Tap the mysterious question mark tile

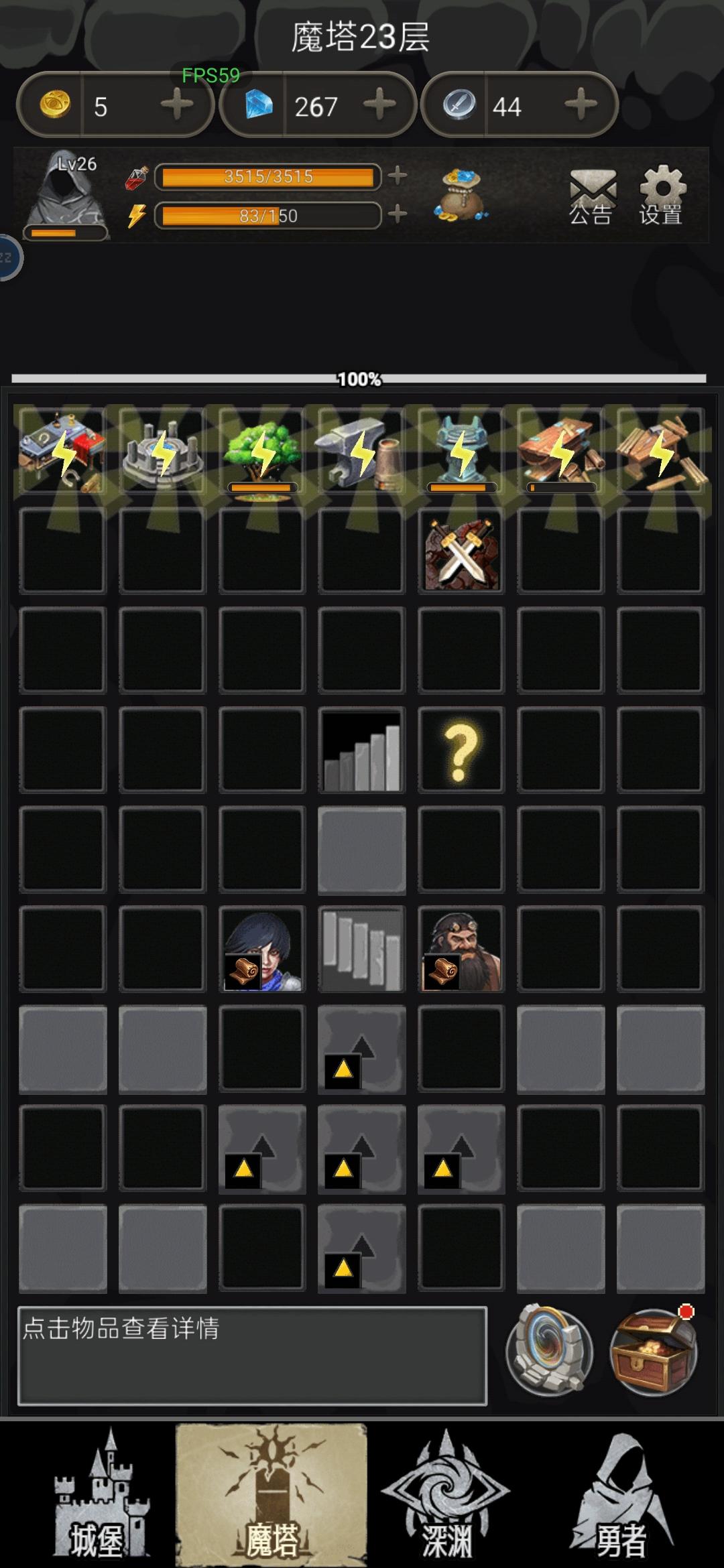click(x=460, y=750)
